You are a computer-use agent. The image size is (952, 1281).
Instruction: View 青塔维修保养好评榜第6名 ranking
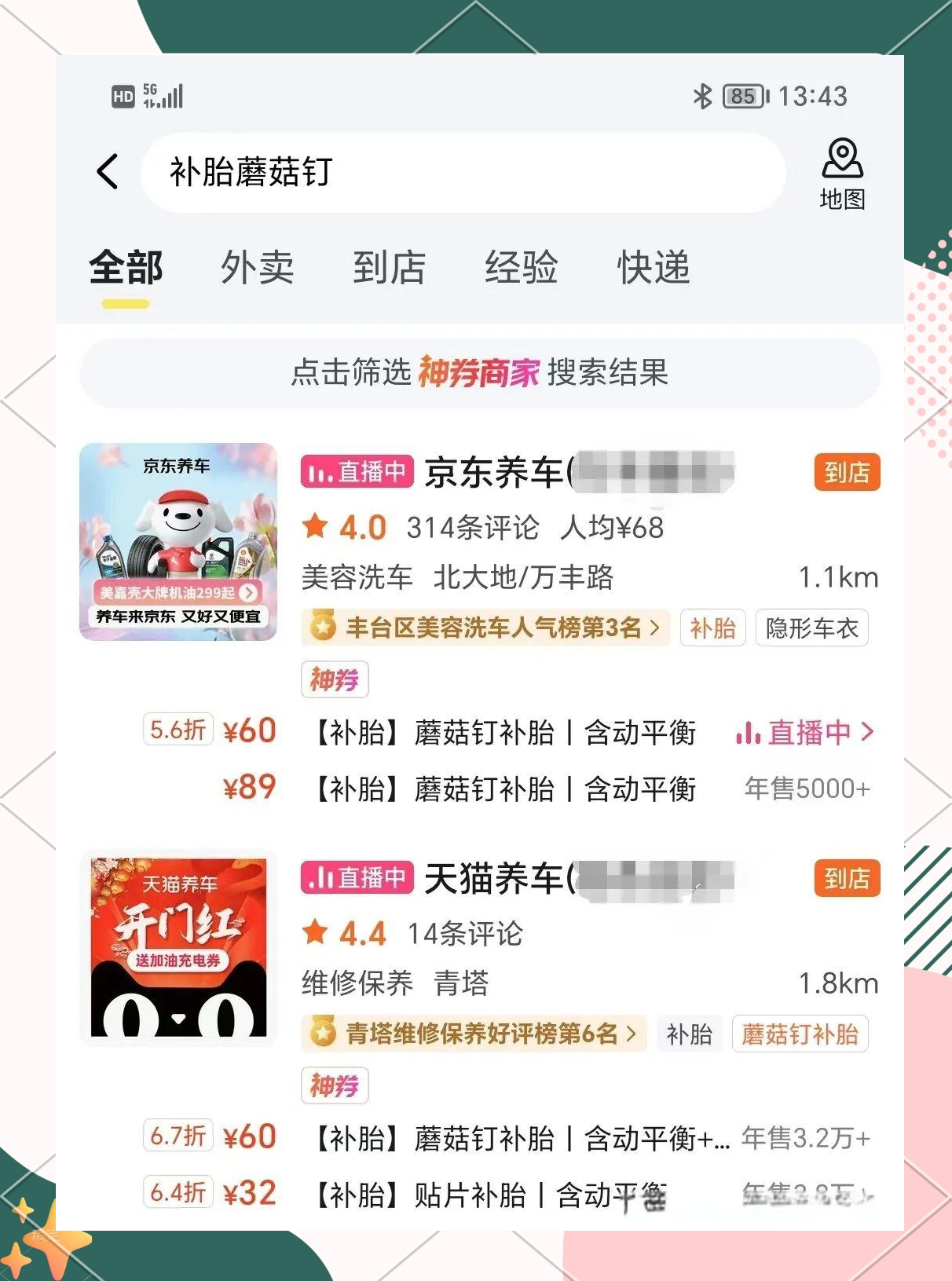[x=474, y=1034]
